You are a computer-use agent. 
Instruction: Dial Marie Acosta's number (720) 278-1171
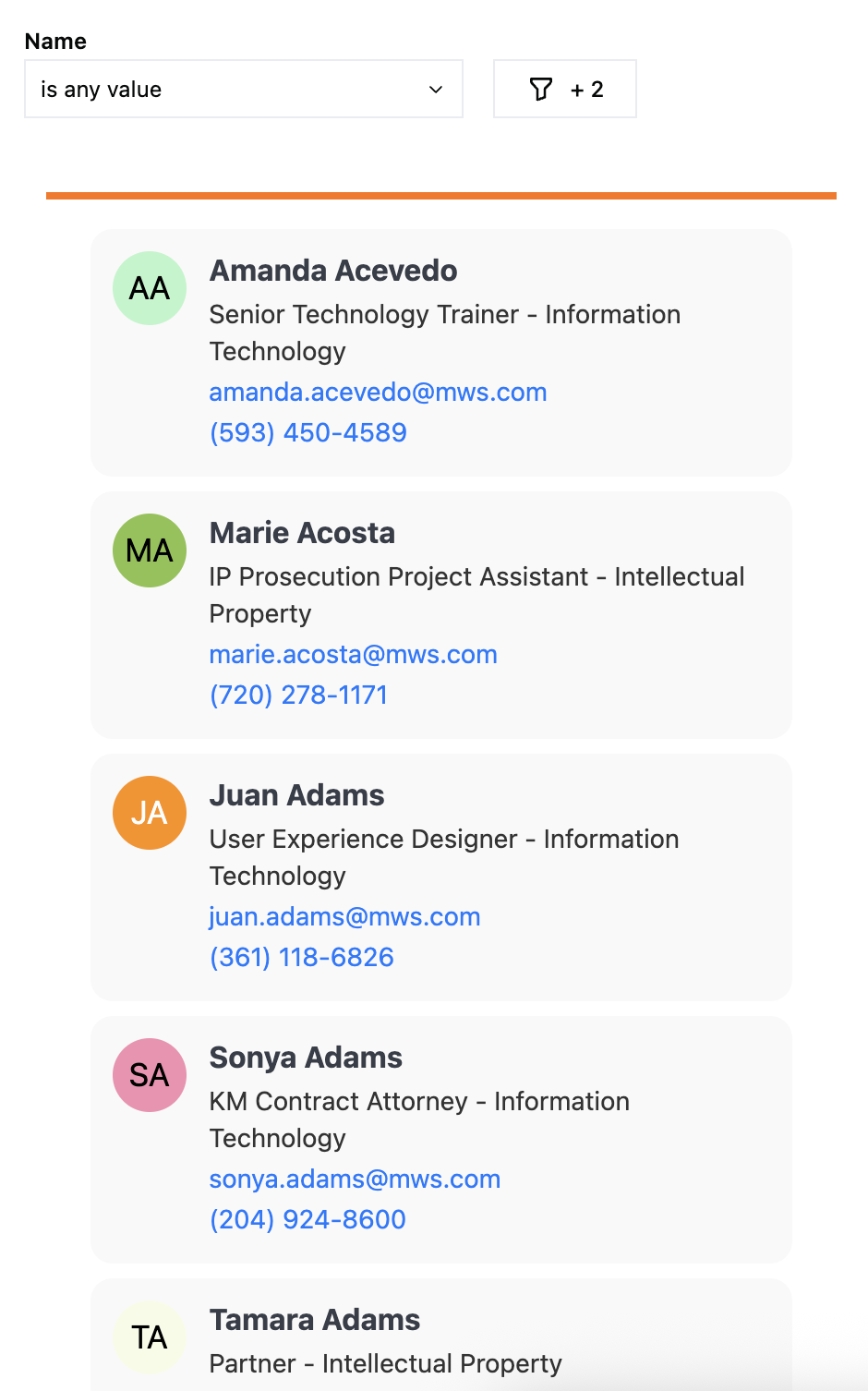(x=298, y=695)
